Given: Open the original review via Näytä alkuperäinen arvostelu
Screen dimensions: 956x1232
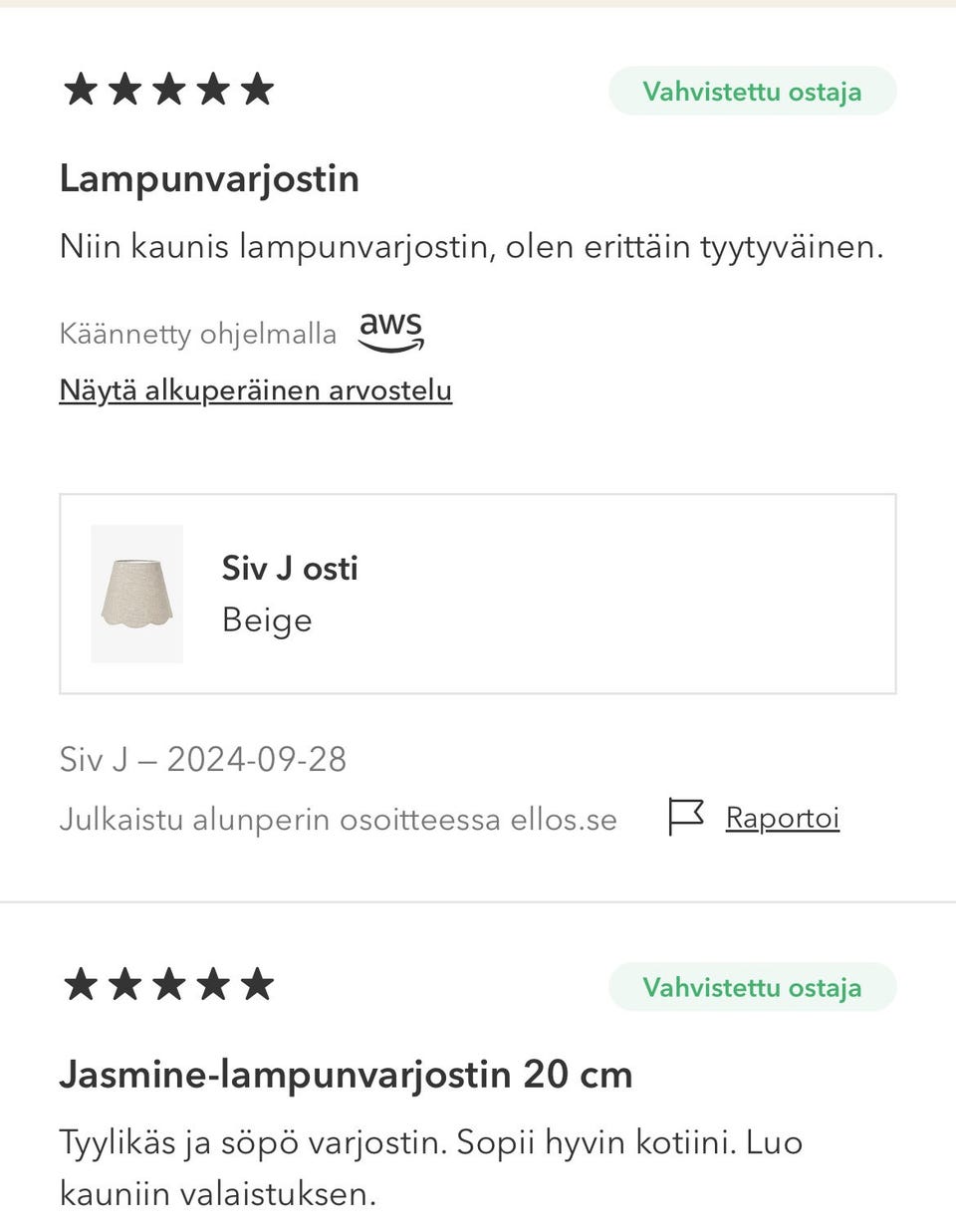Looking at the screenshot, I should [255, 389].
